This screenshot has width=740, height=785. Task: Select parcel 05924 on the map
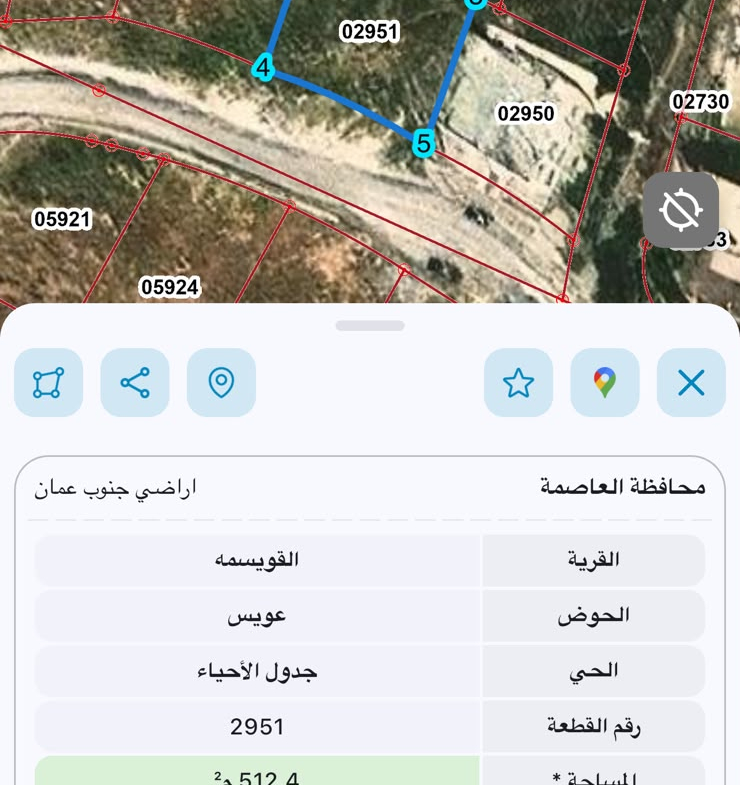[170, 287]
